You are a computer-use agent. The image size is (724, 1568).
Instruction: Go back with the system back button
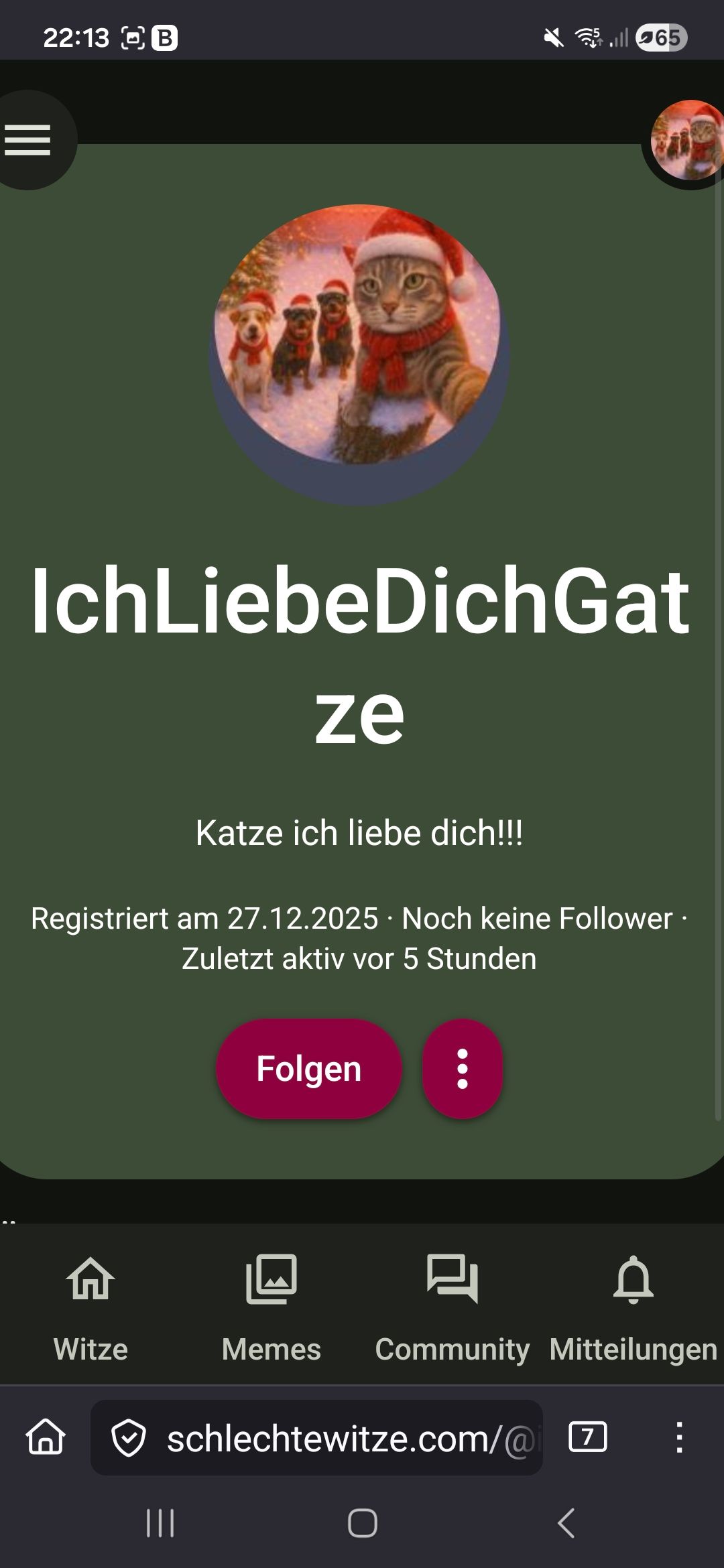[x=566, y=1523]
